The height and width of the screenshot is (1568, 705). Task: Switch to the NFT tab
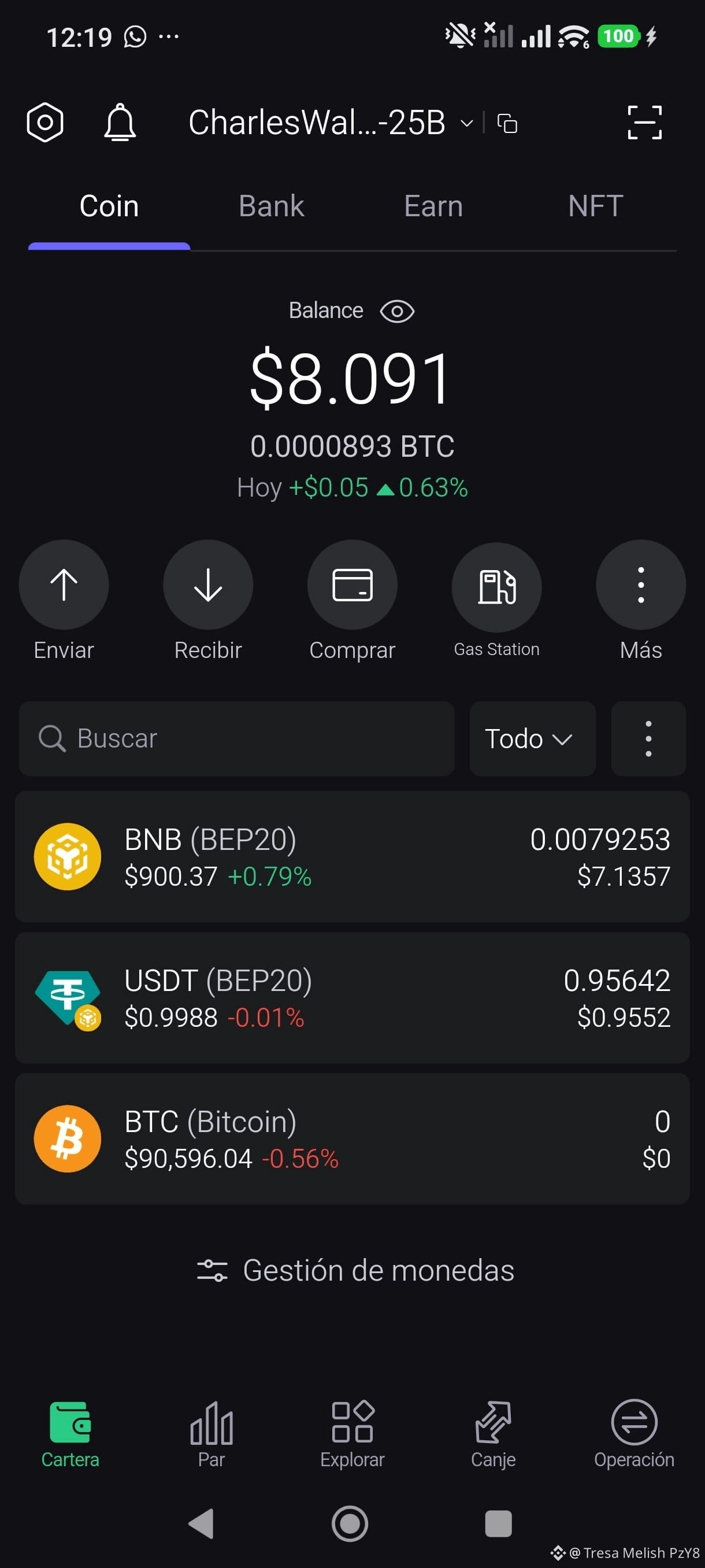[594, 206]
